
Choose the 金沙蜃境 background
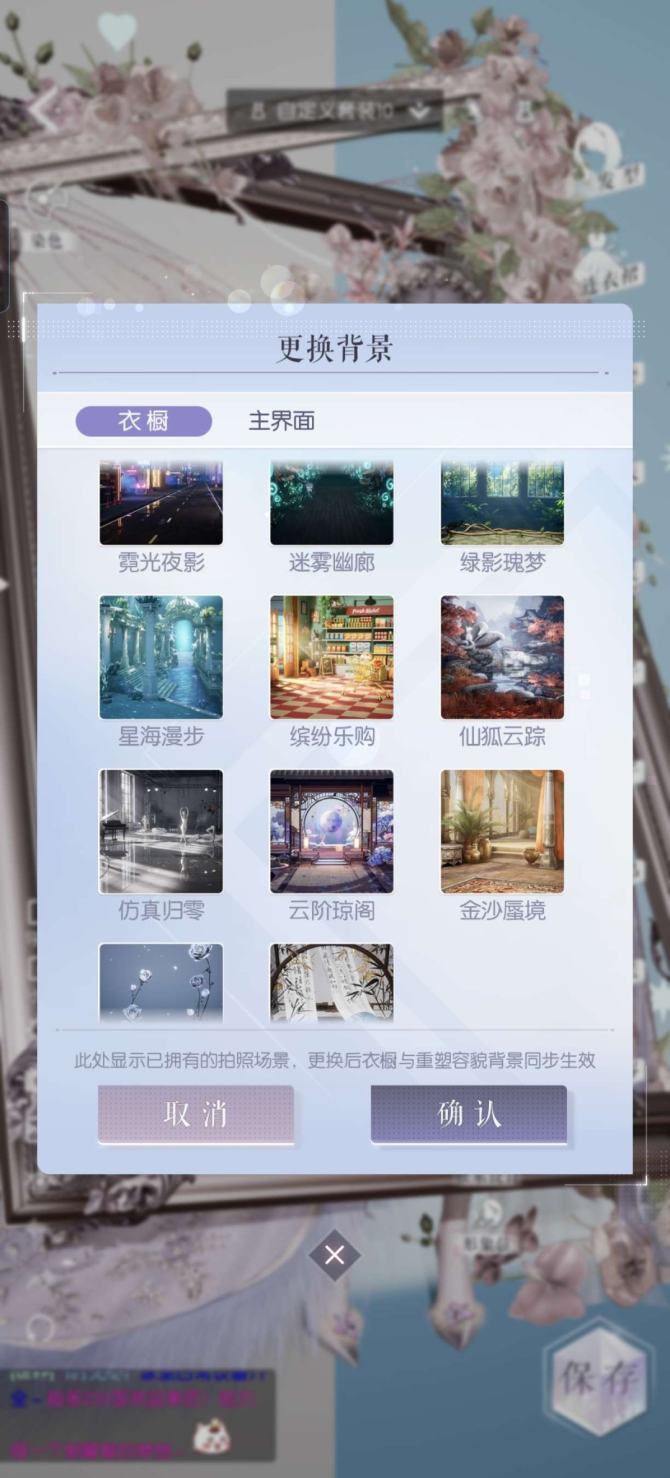click(x=502, y=831)
